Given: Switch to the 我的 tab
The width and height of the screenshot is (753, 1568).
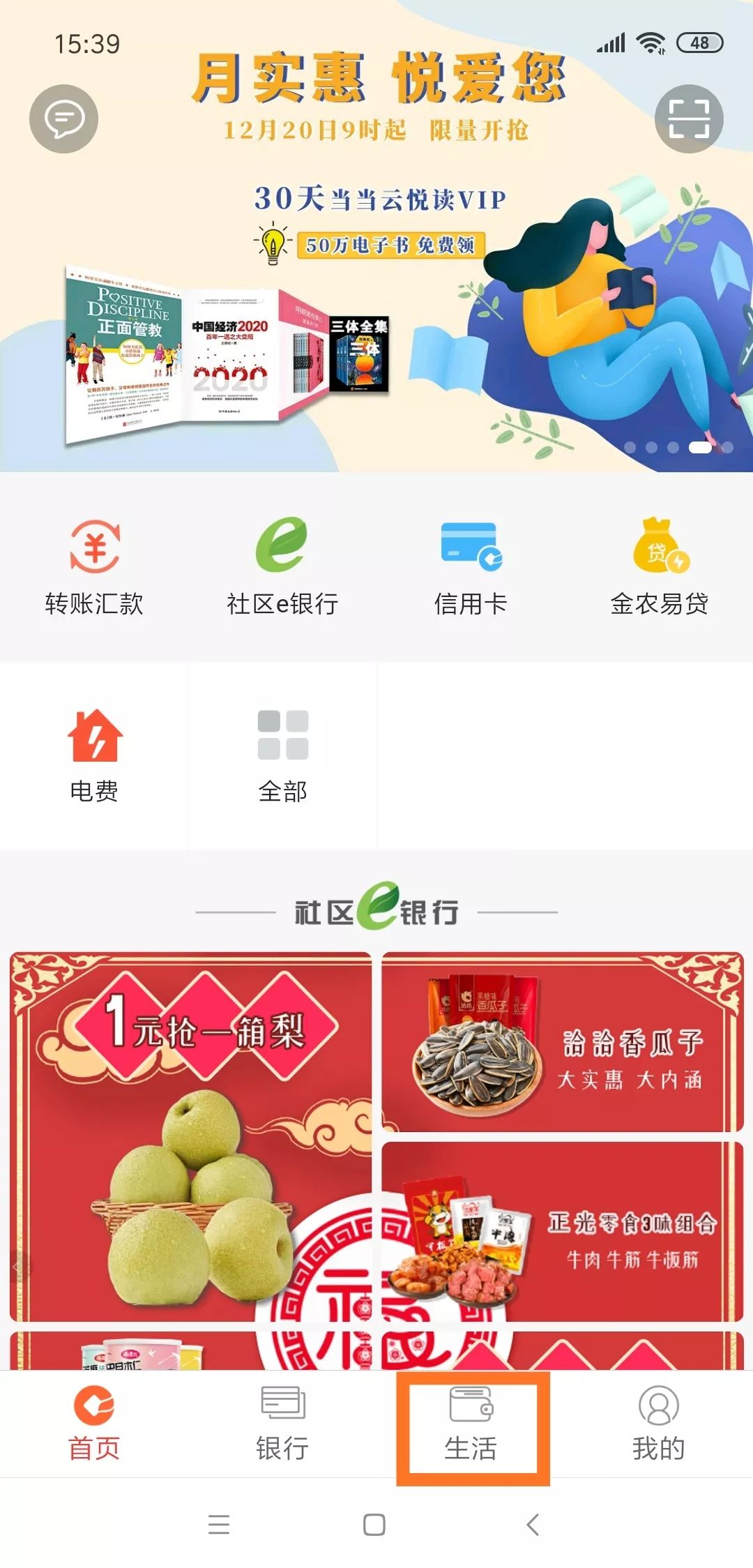Looking at the screenshot, I should click(x=659, y=1424).
